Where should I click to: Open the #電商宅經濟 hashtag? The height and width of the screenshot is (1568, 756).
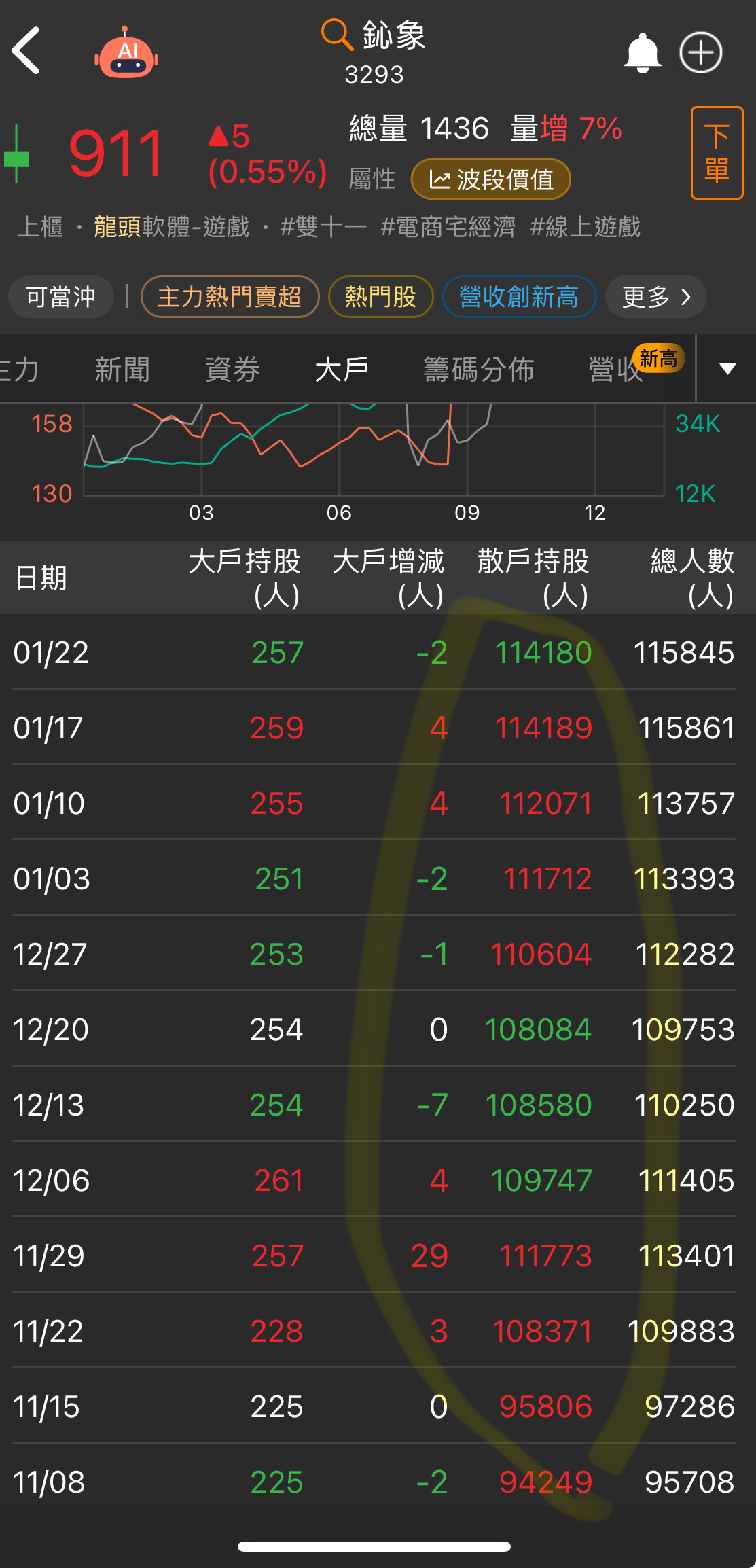[448, 227]
